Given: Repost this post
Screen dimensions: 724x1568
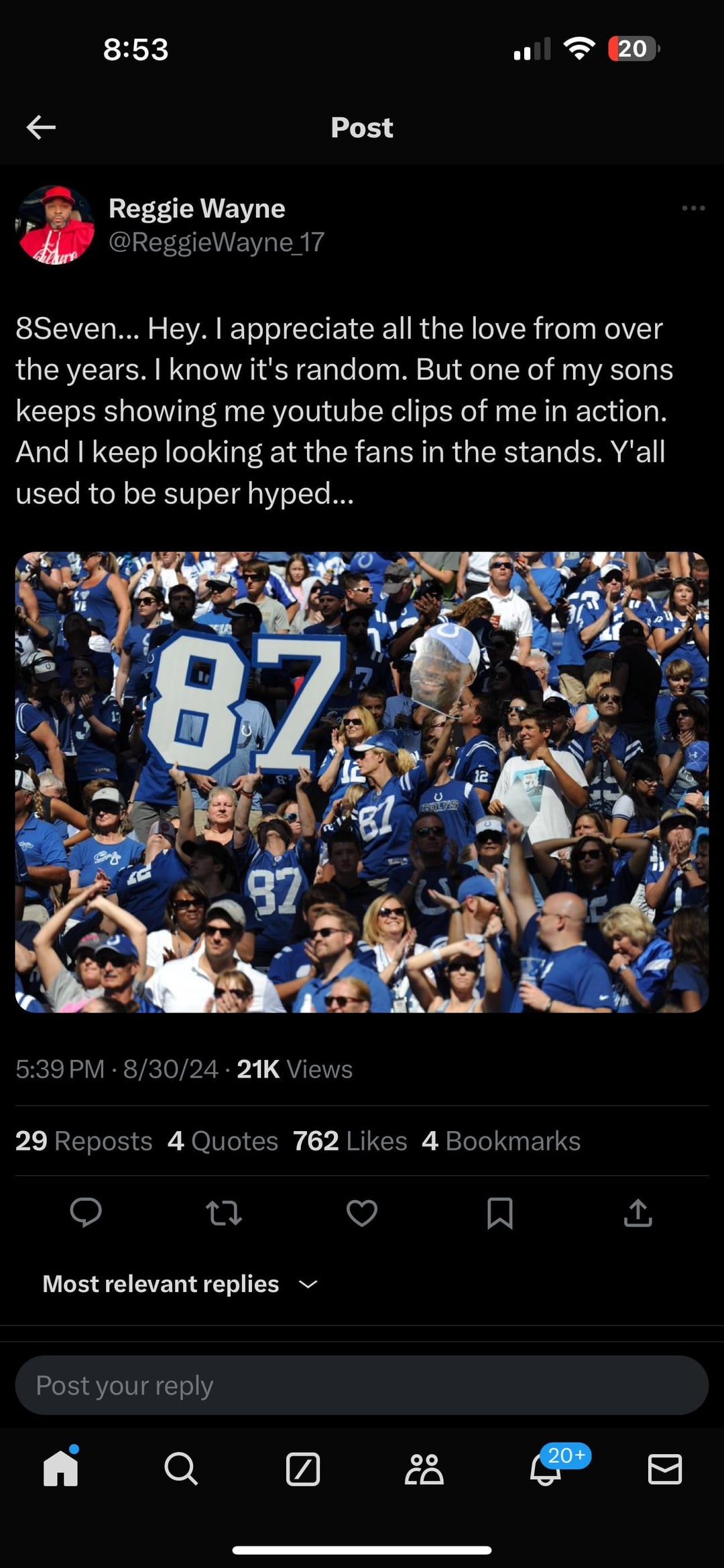Looking at the screenshot, I should (x=224, y=1213).
